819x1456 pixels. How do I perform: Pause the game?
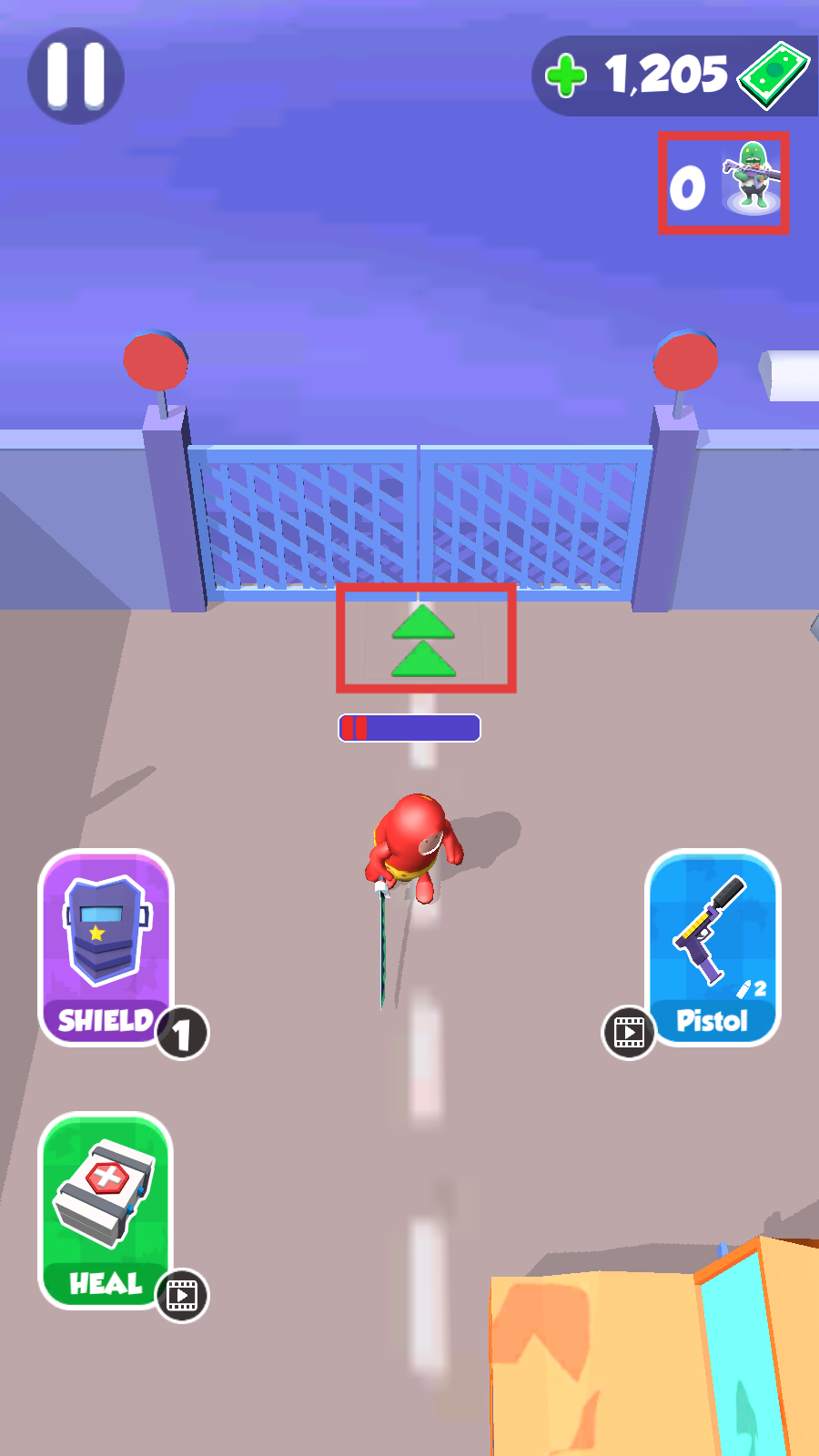(x=76, y=76)
